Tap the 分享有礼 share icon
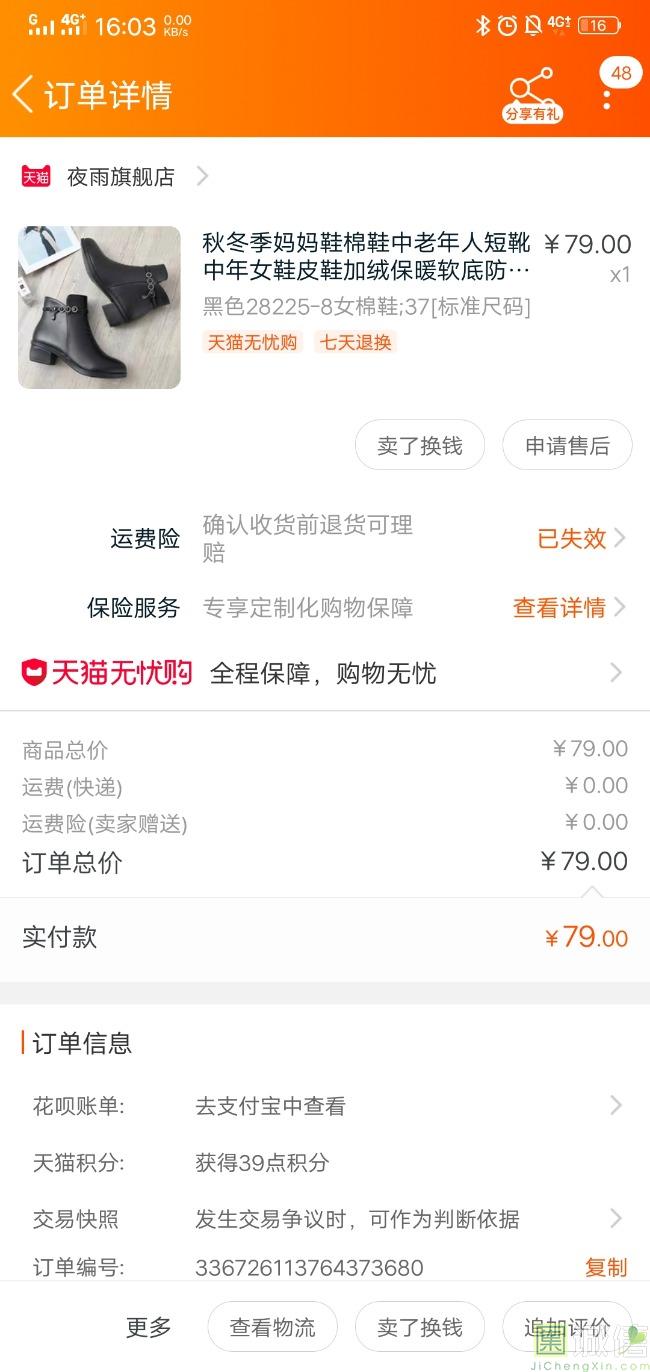Viewport: 650px width, 1372px height. [x=532, y=94]
